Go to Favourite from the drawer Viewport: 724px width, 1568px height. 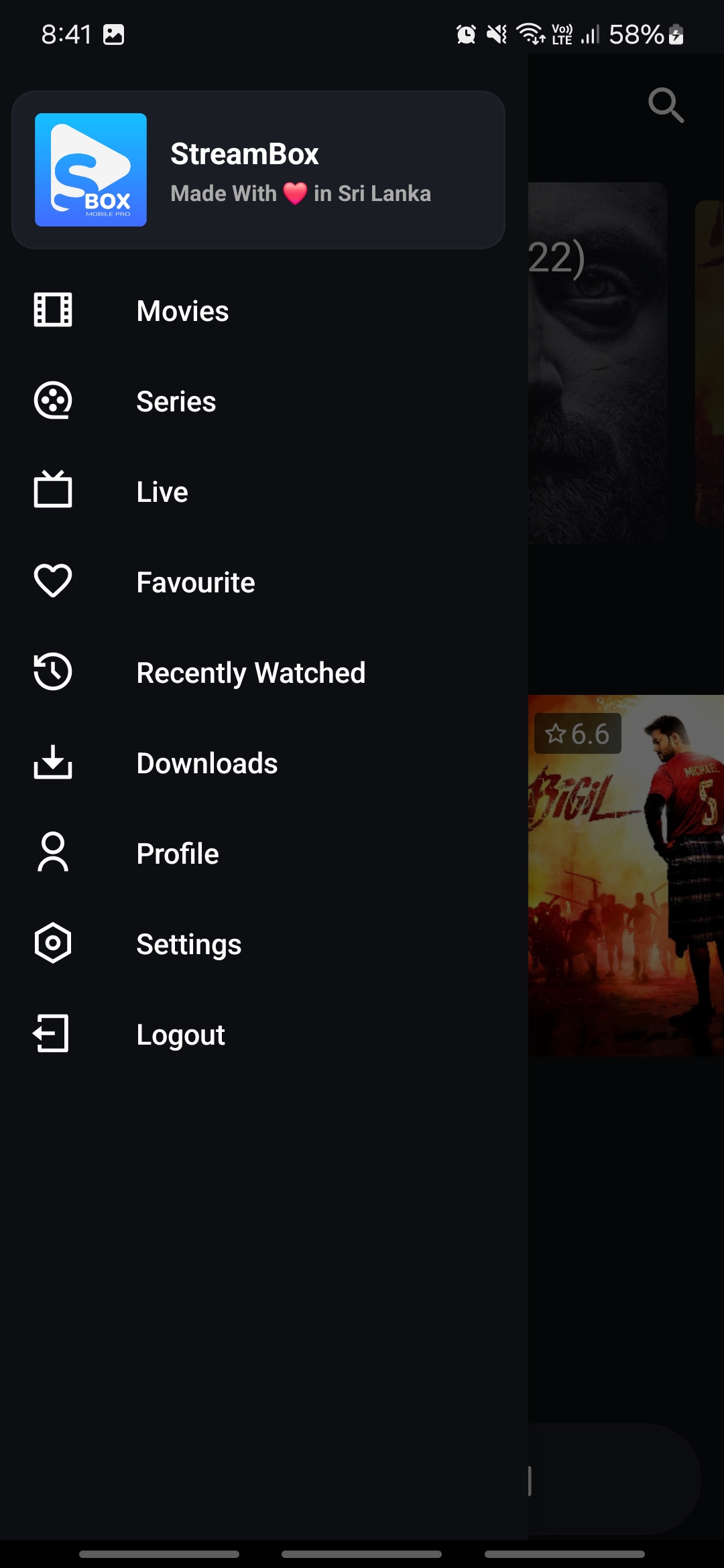tap(195, 582)
